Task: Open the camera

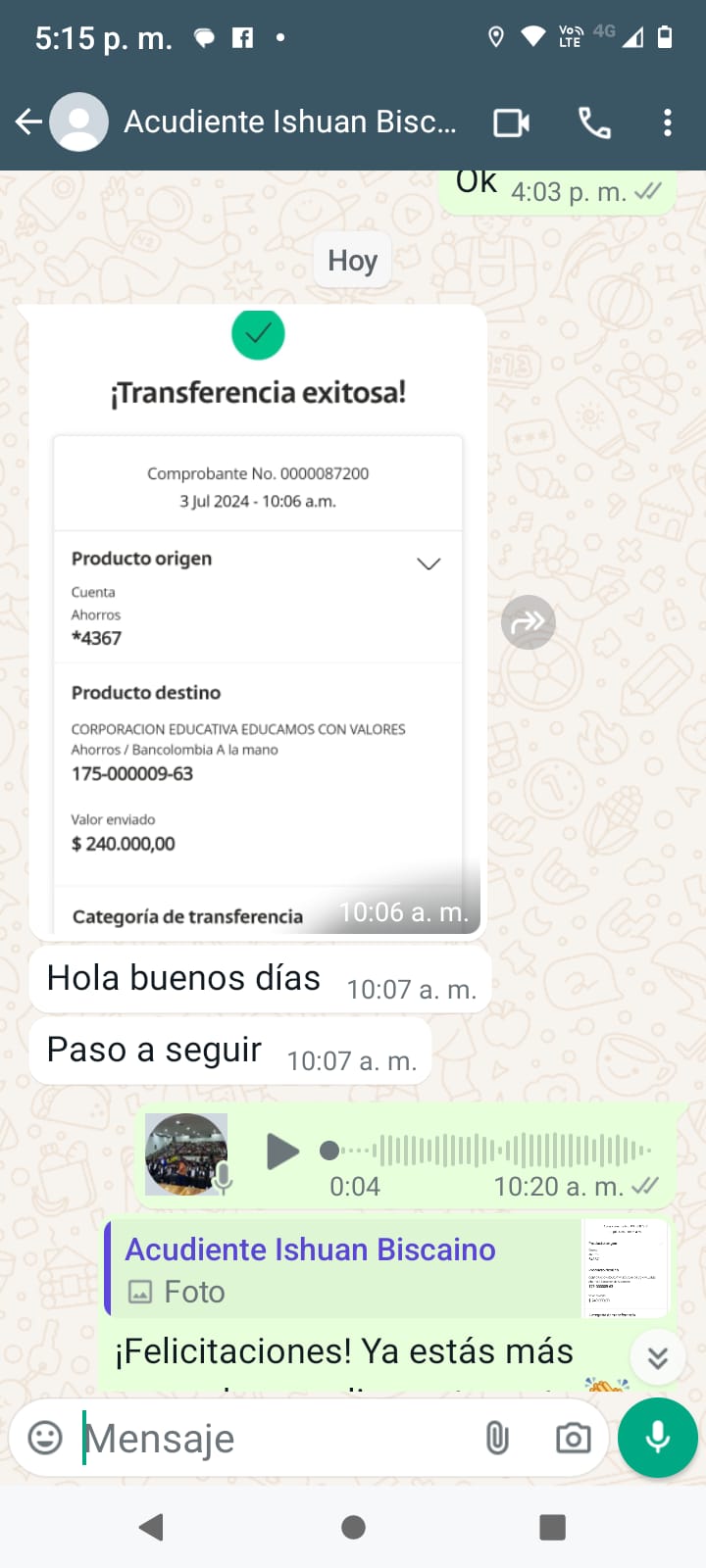Action: coord(574,1438)
